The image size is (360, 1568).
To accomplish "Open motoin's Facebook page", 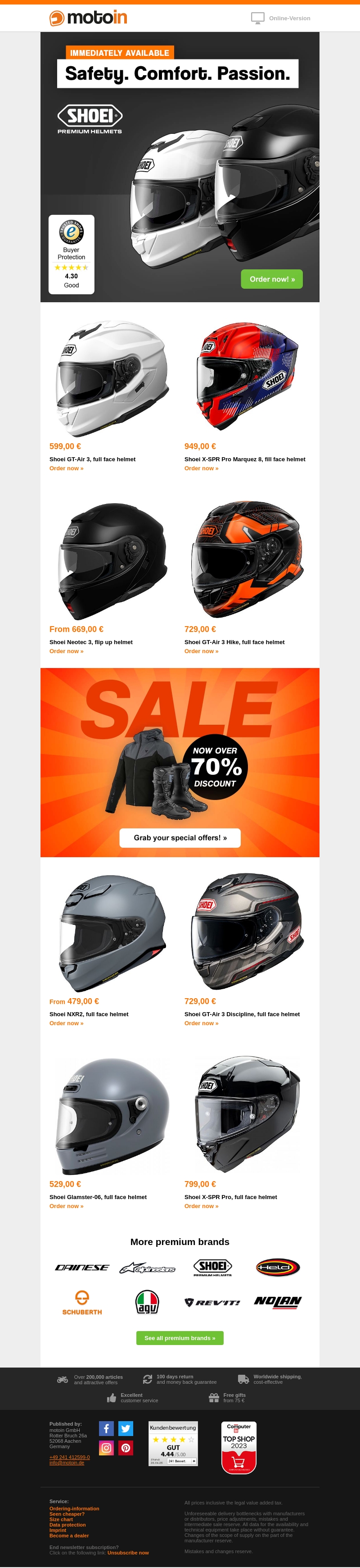I will 106,1428.
